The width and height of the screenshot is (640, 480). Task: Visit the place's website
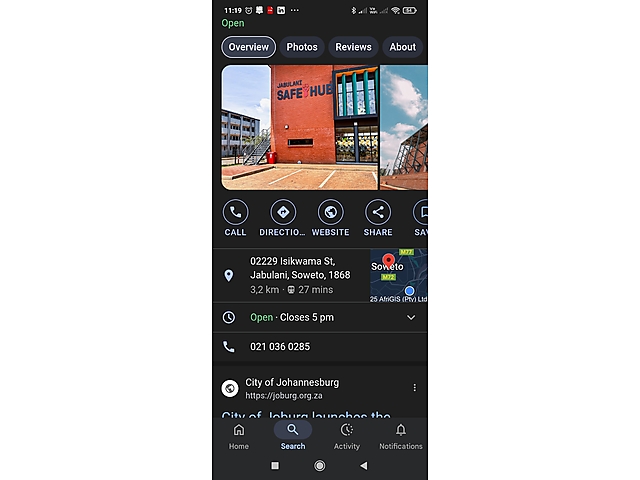coord(330,218)
